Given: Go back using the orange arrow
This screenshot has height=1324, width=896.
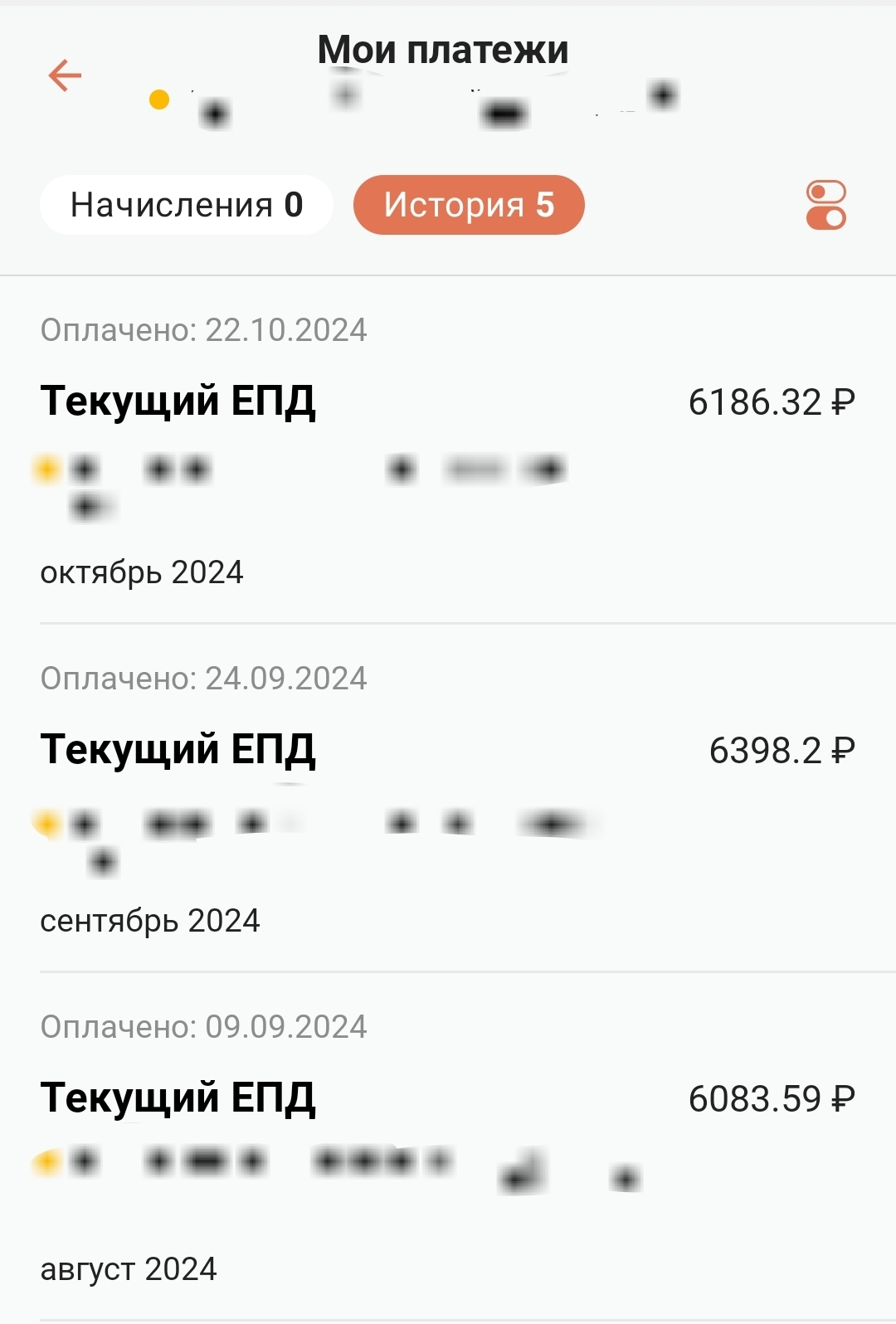Looking at the screenshot, I should pos(65,75).
